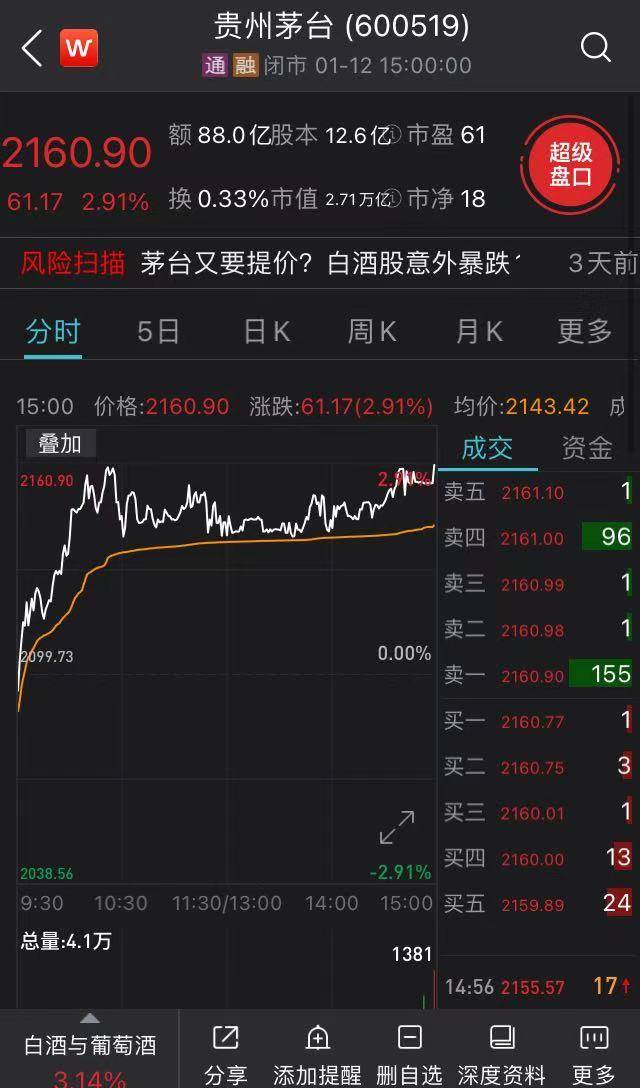
Task: Switch to the 周K tab
Action: tap(372, 332)
